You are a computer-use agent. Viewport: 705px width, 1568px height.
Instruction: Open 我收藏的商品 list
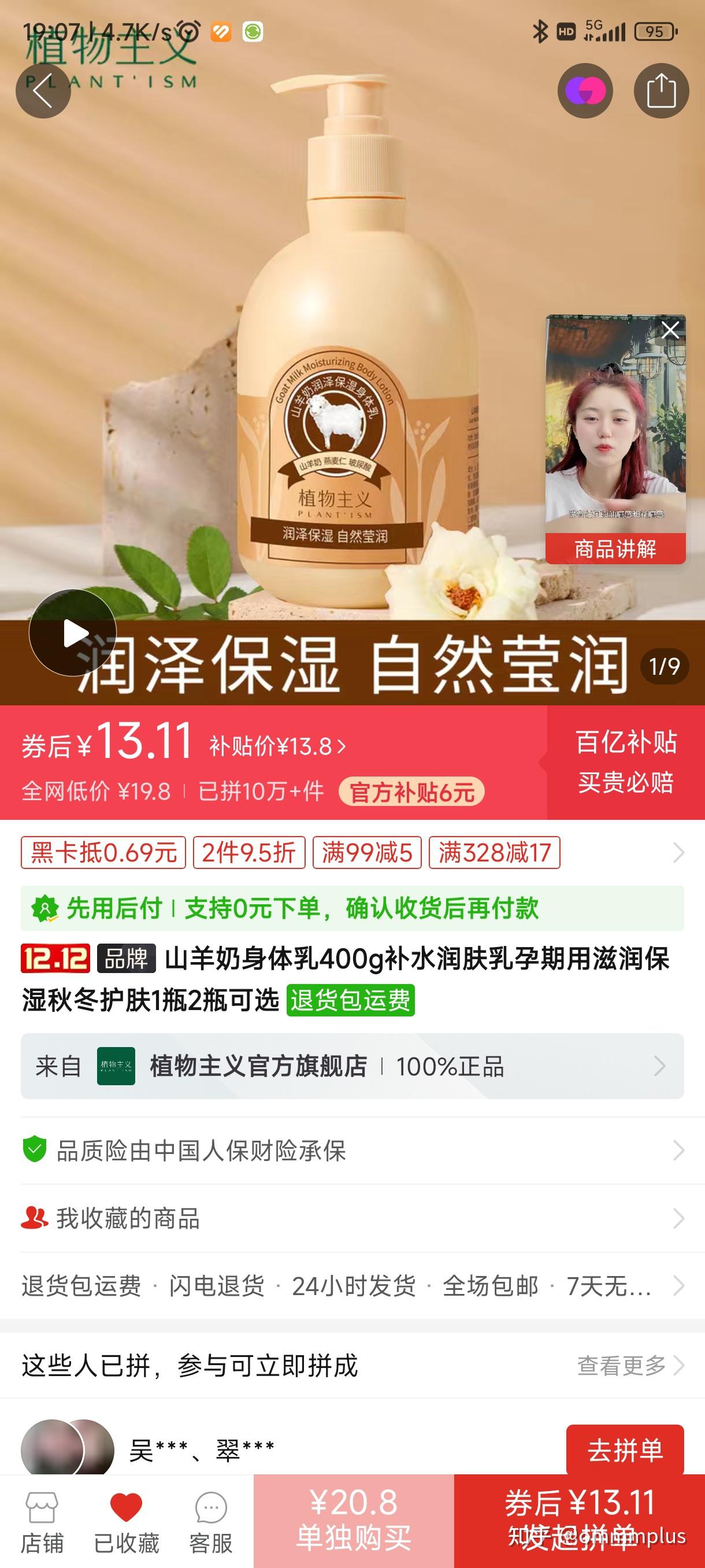coord(352,1218)
